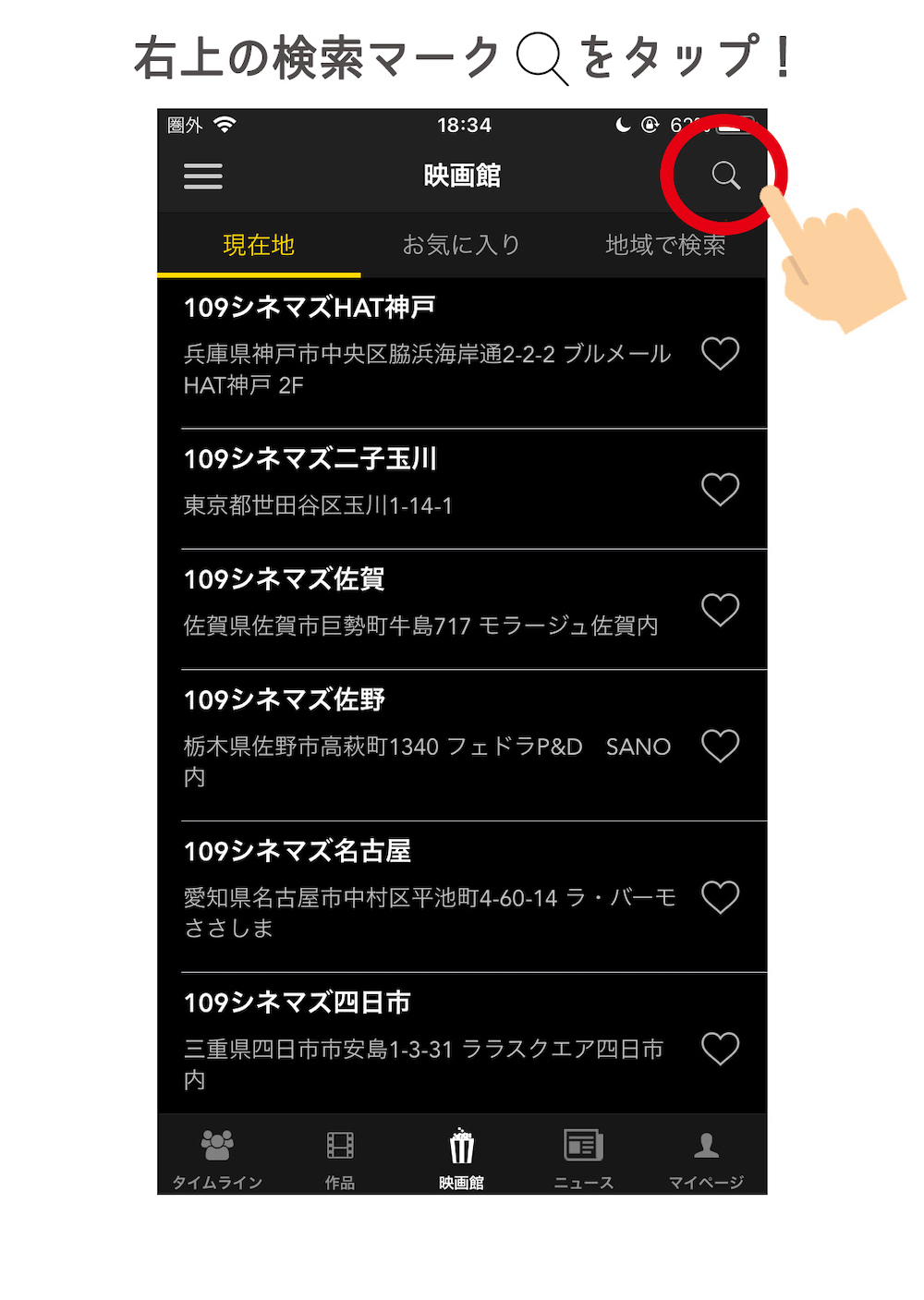924x1300 pixels.
Task: Switch to the お気に入り tab
Action: point(462,245)
